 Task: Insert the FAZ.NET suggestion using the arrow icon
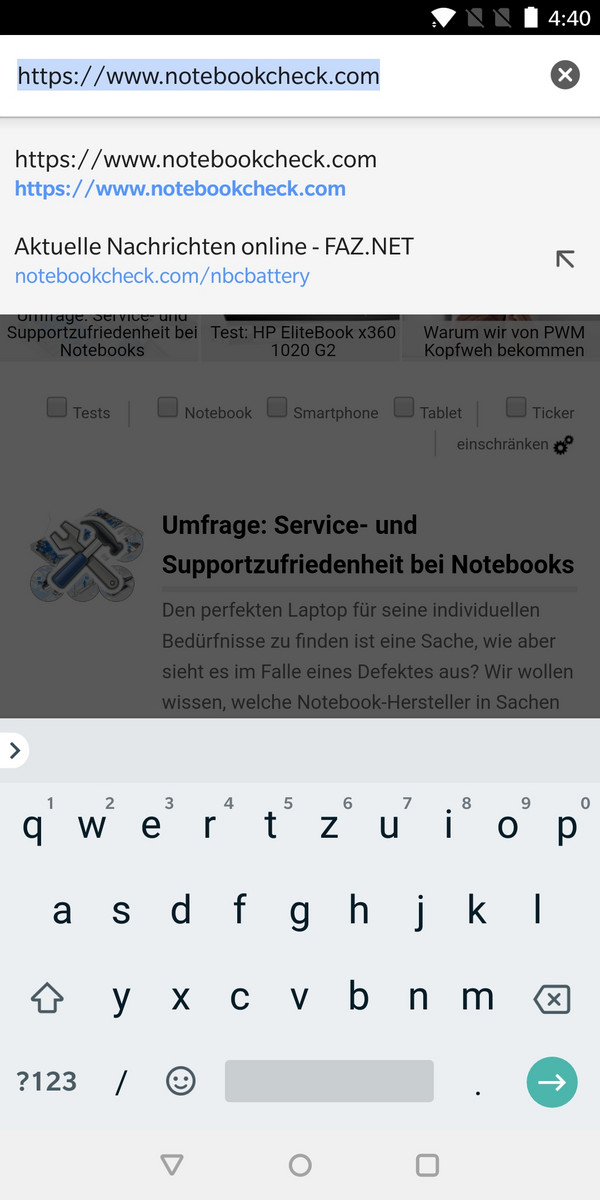[565, 259]
